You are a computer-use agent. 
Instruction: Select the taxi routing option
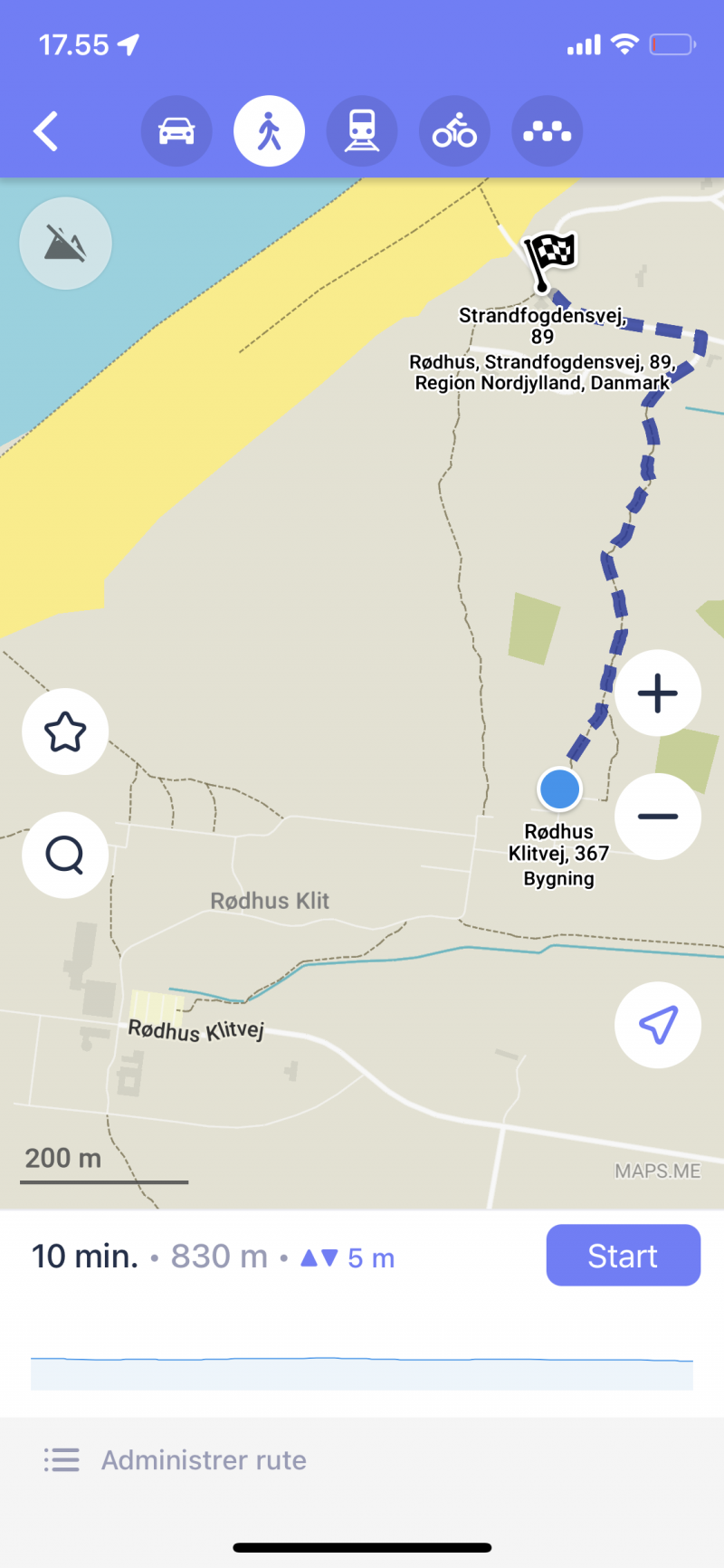pos(547,131)
